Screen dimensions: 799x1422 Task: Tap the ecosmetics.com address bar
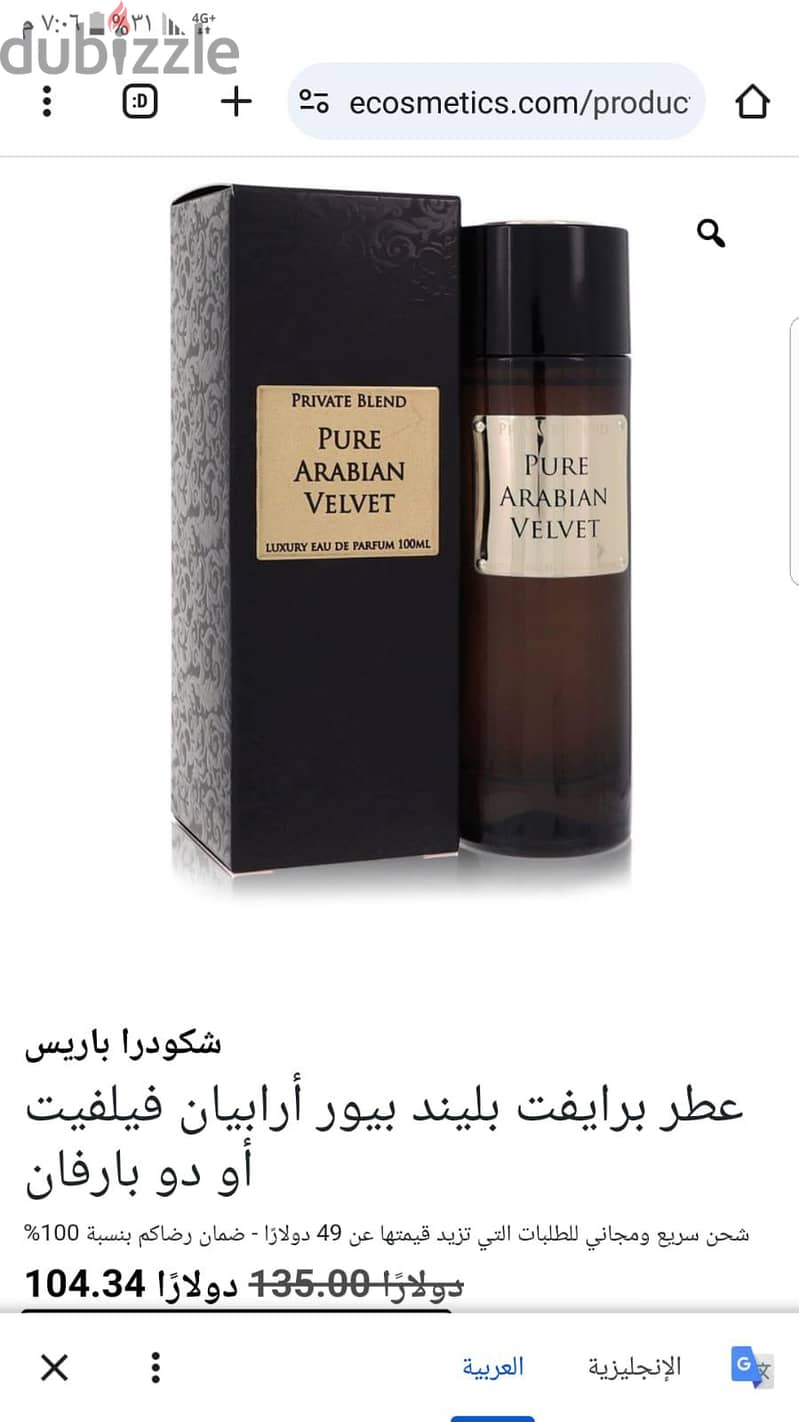(x=496, y=101)
